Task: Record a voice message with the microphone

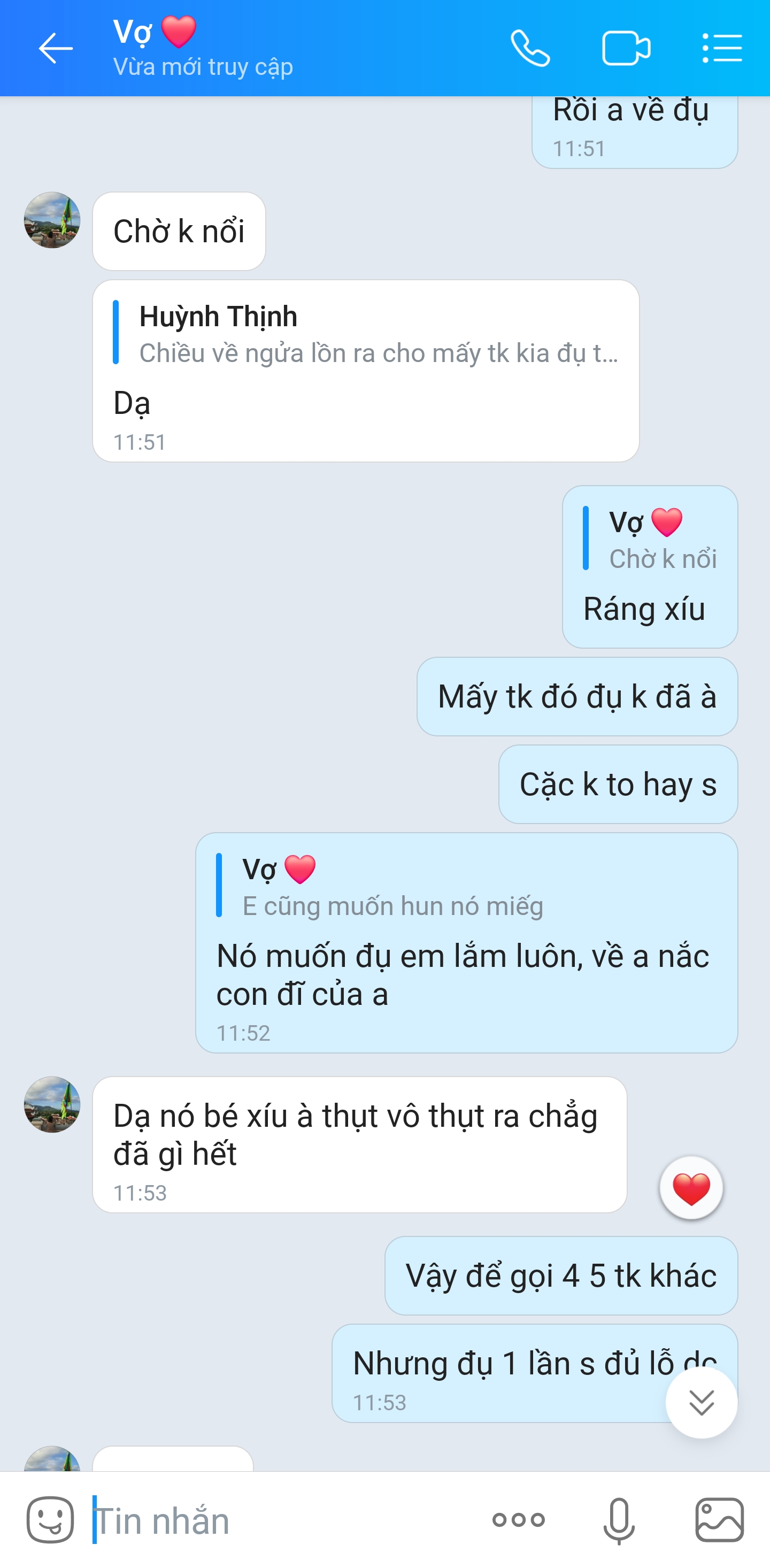Action: click(619, 1520)
